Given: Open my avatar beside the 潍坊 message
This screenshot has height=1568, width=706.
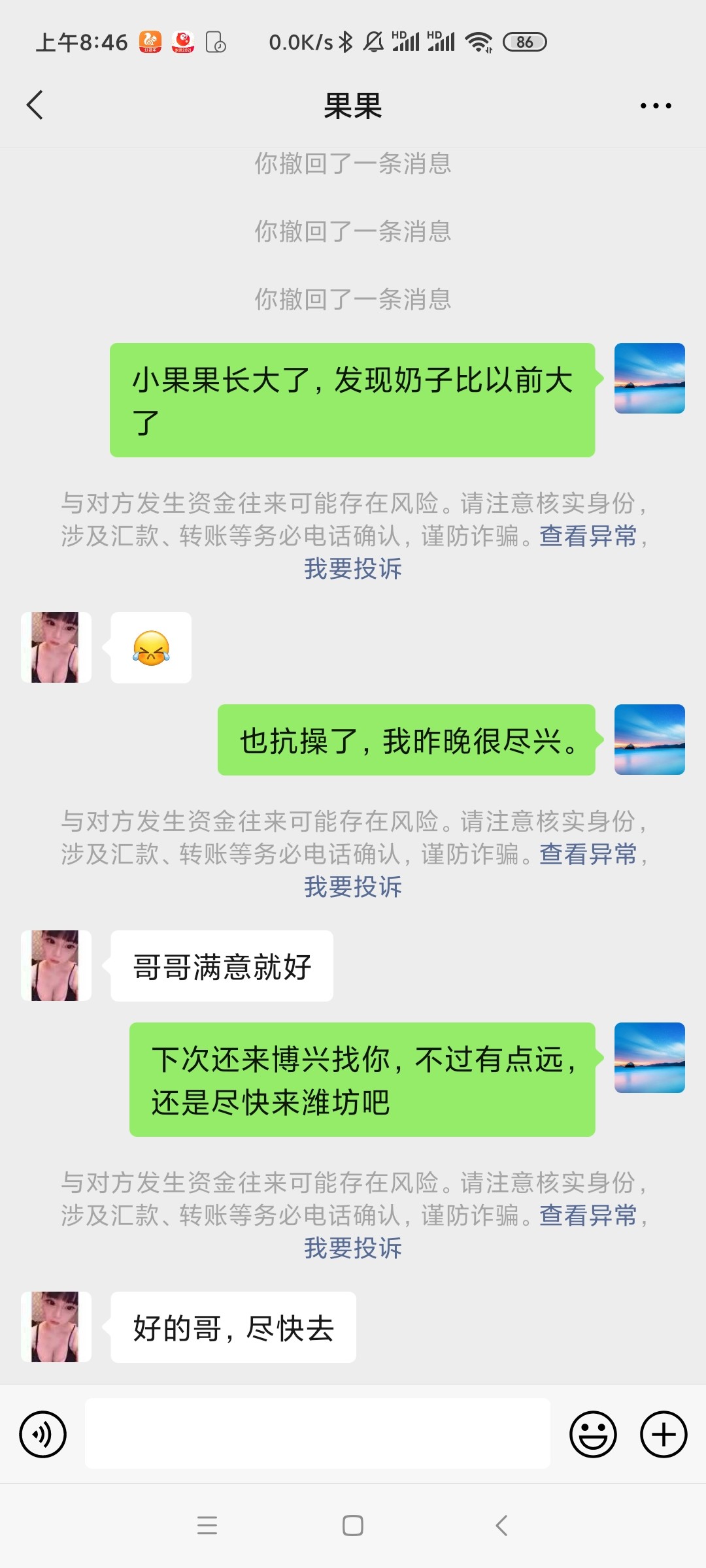Looking at the screenshot, I should tap(649, 1058).
